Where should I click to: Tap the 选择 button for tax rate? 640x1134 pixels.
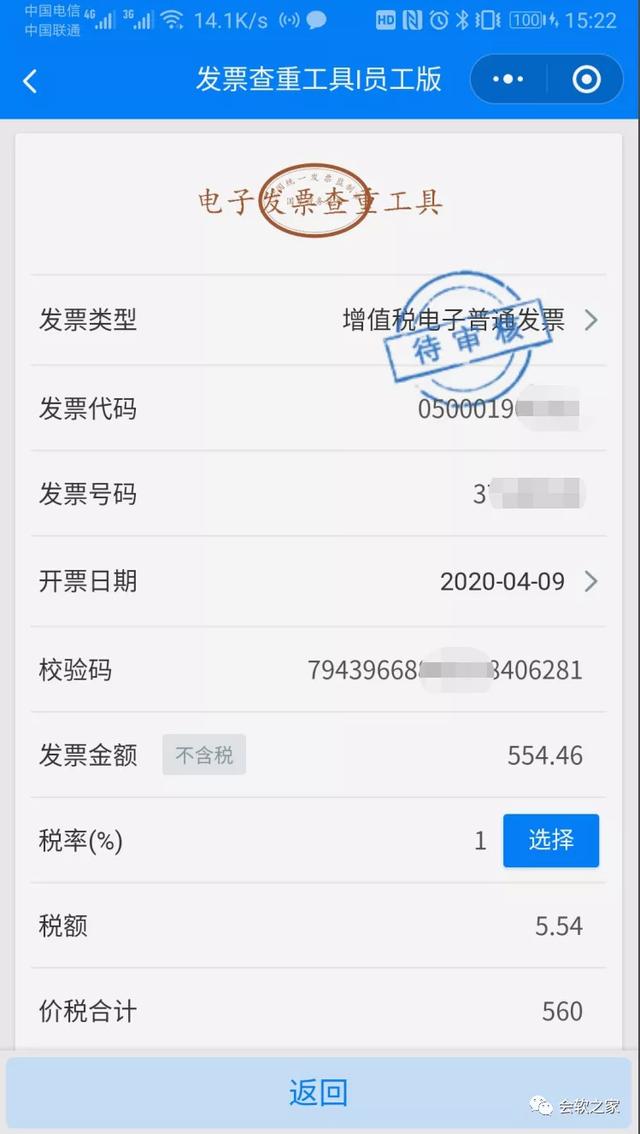551,840
